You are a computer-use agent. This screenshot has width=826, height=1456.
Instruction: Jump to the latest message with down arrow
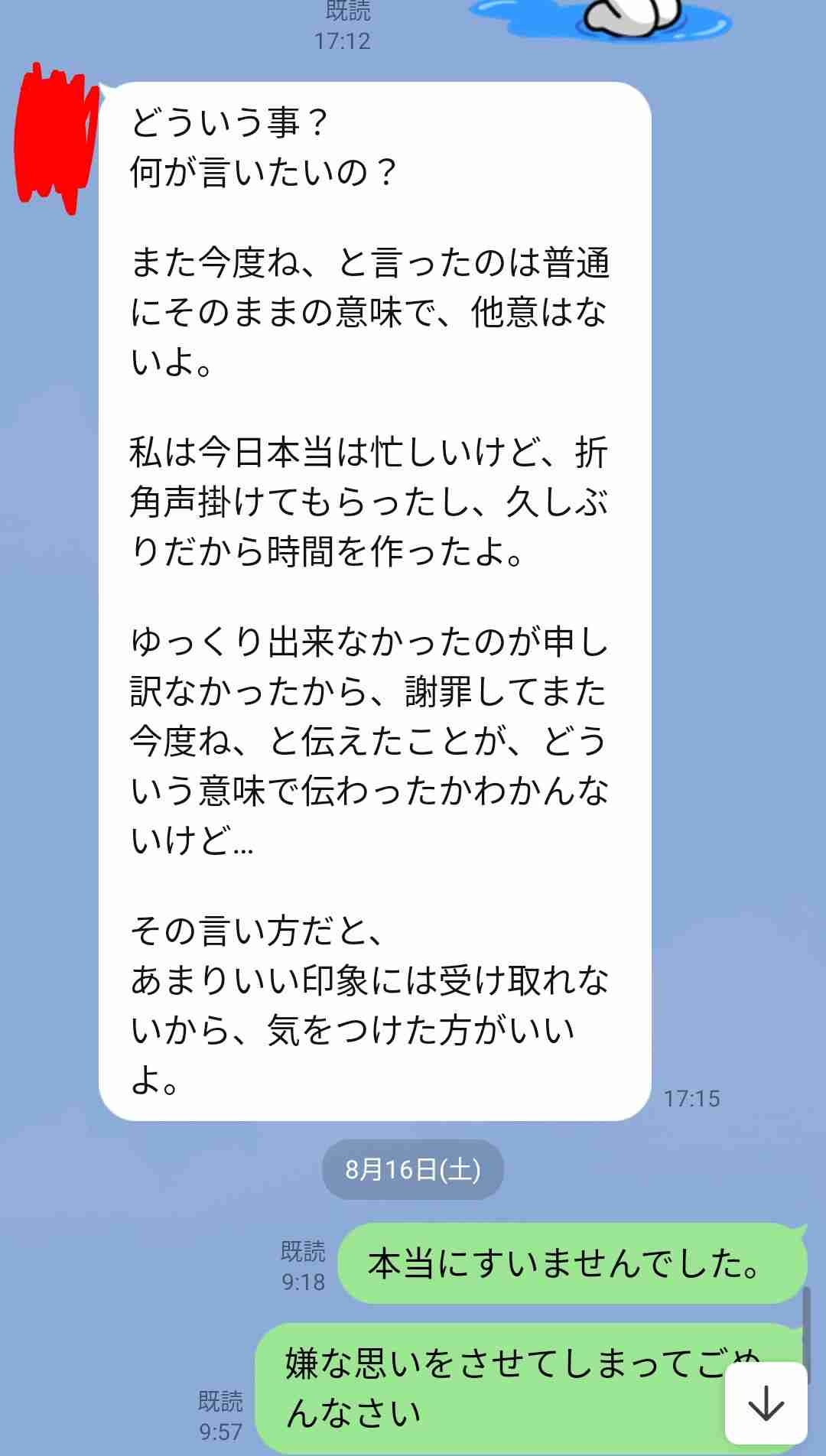click(766, 1402)
